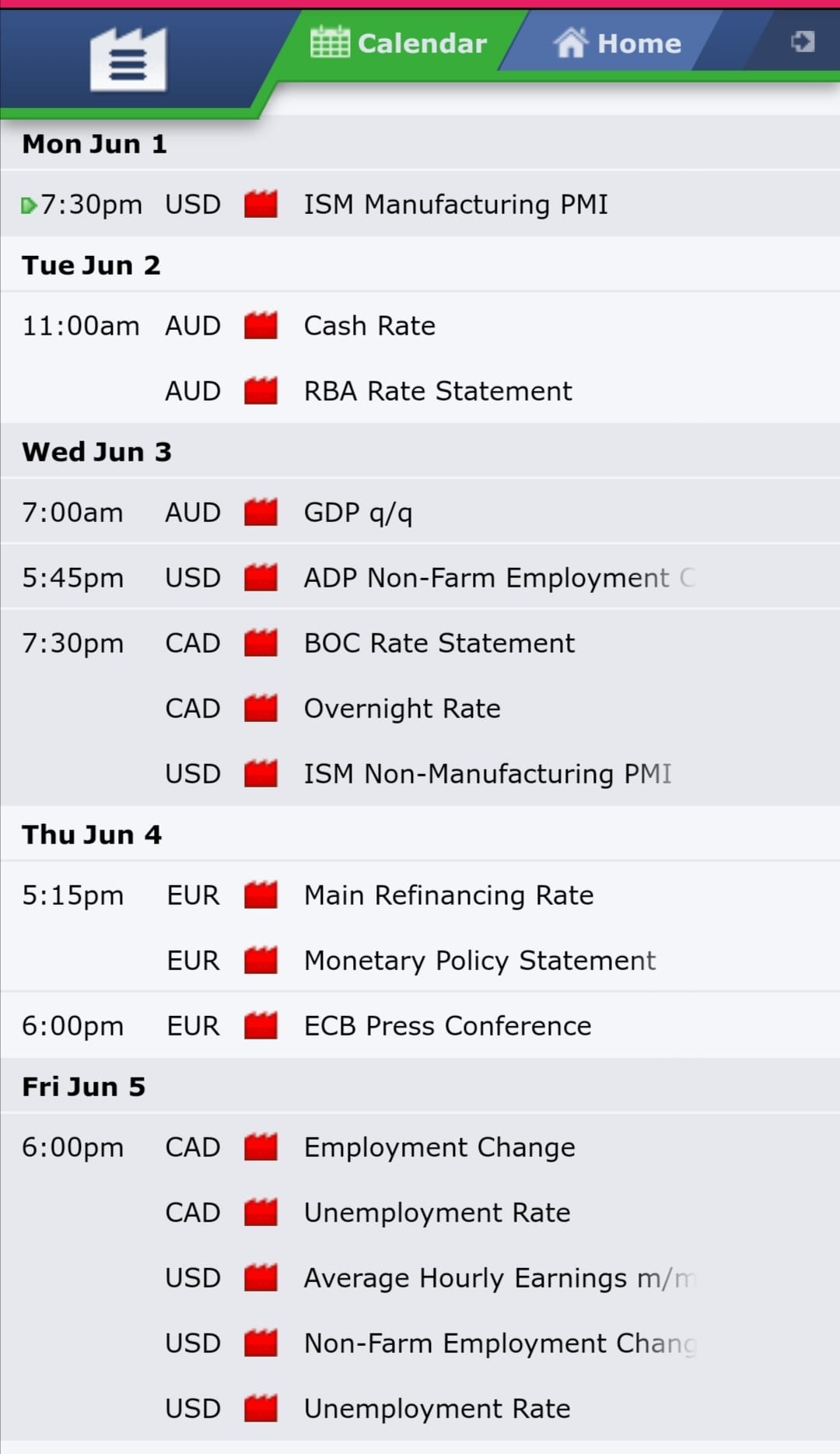Open the factory hamburger menu
Image resolution: width=840 pixels, height=1454 pixels.
pyautogui.click(x=128, y=59)
